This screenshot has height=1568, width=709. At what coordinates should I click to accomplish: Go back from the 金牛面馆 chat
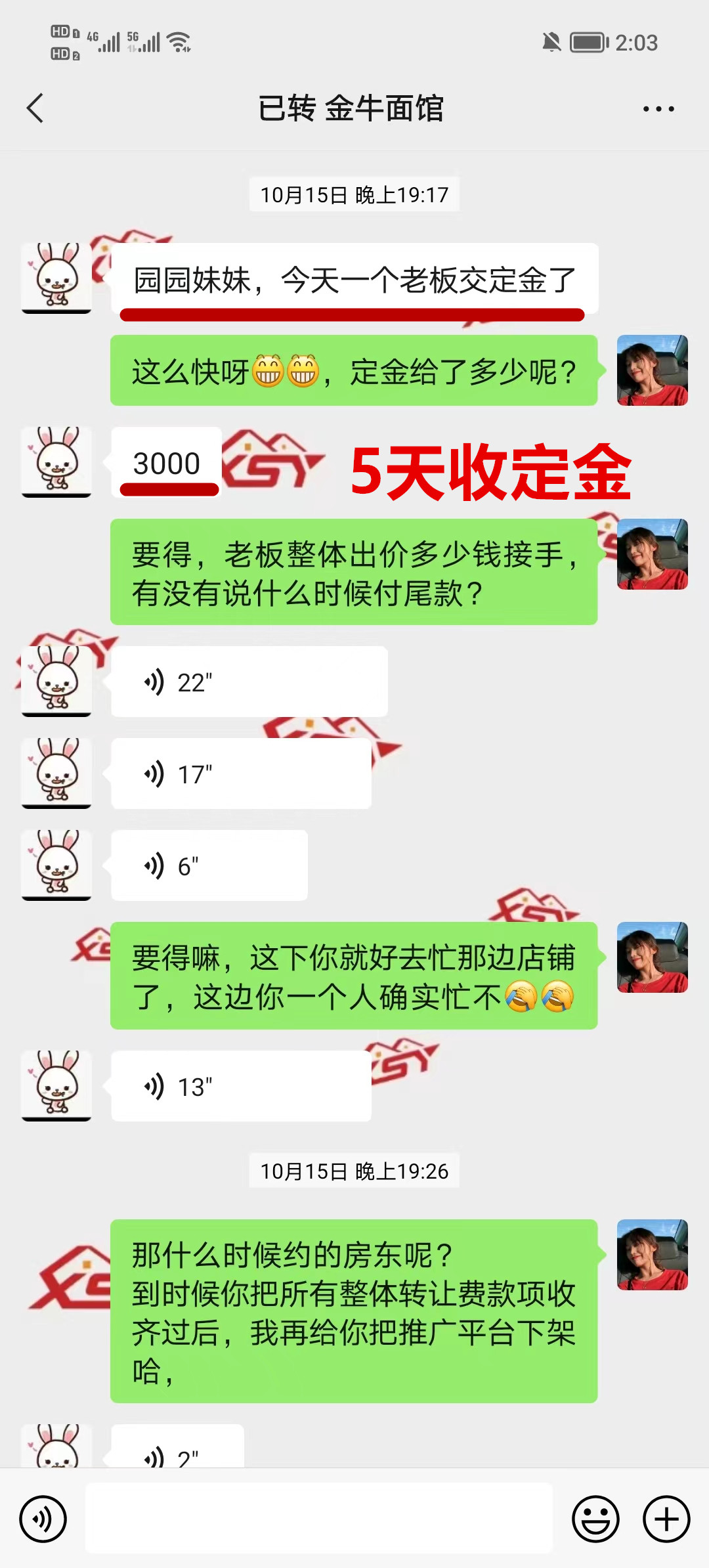click(x=35, y=108)
